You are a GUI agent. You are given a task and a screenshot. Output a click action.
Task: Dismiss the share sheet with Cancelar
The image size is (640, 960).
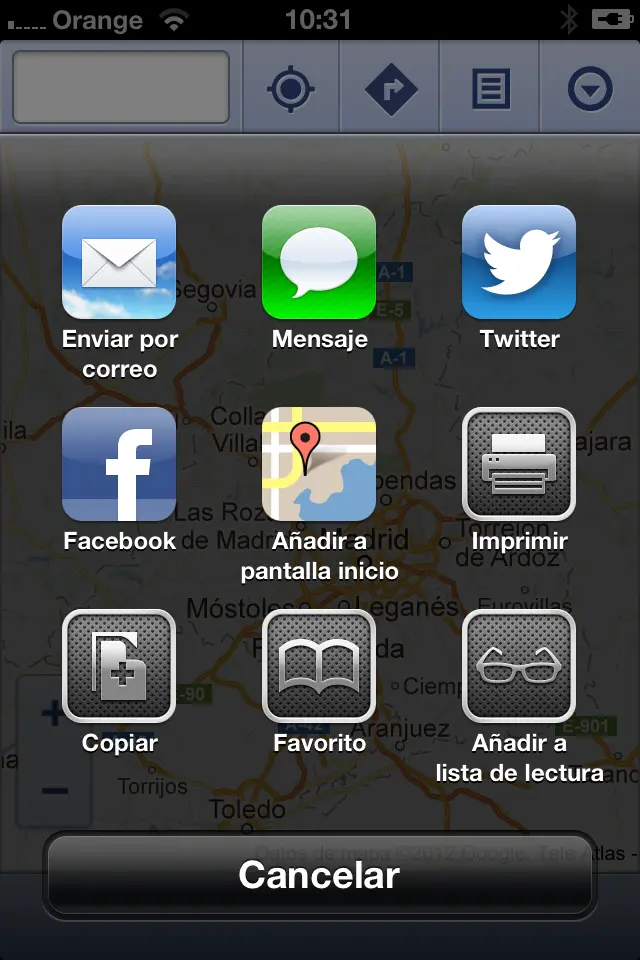click(x=320, y=875)
